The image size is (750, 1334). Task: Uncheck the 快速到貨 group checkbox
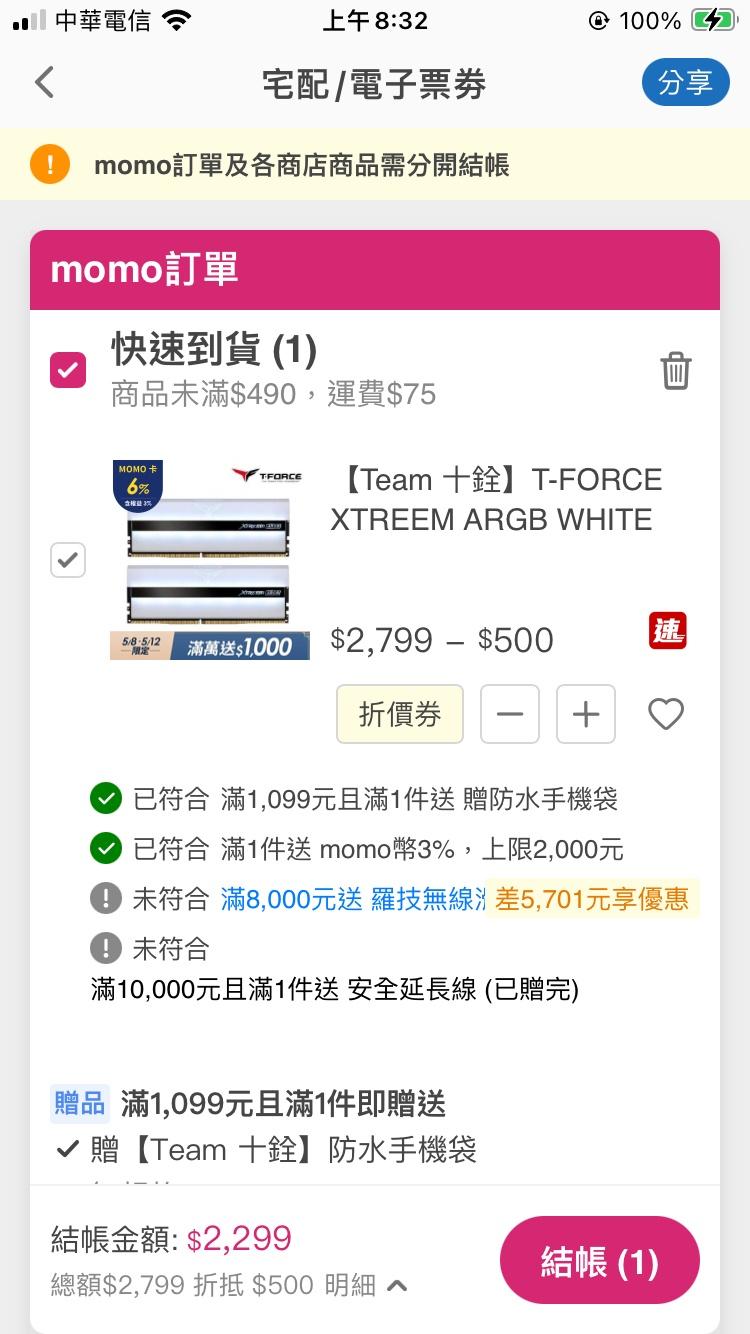point(68,370)
